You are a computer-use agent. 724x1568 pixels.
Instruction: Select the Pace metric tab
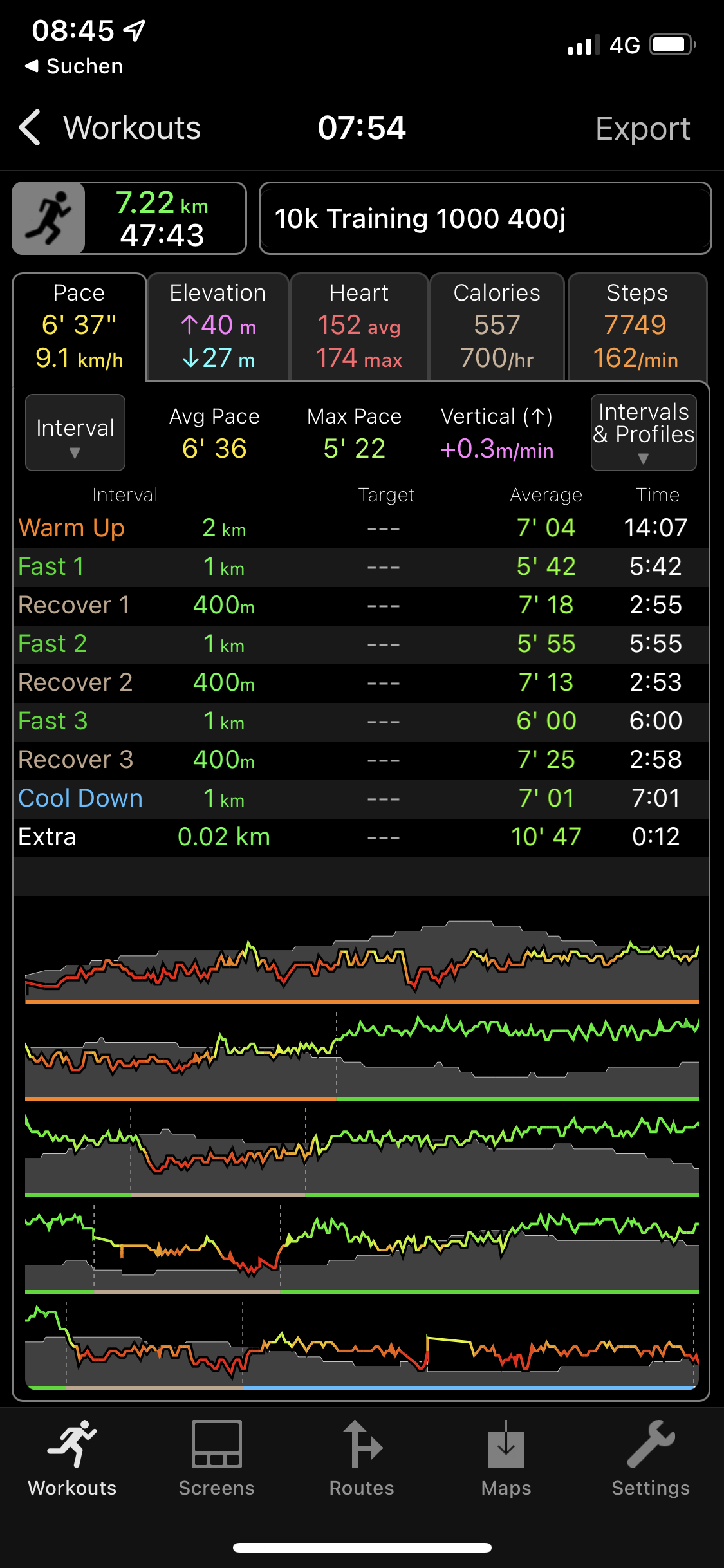pos(79,326)
